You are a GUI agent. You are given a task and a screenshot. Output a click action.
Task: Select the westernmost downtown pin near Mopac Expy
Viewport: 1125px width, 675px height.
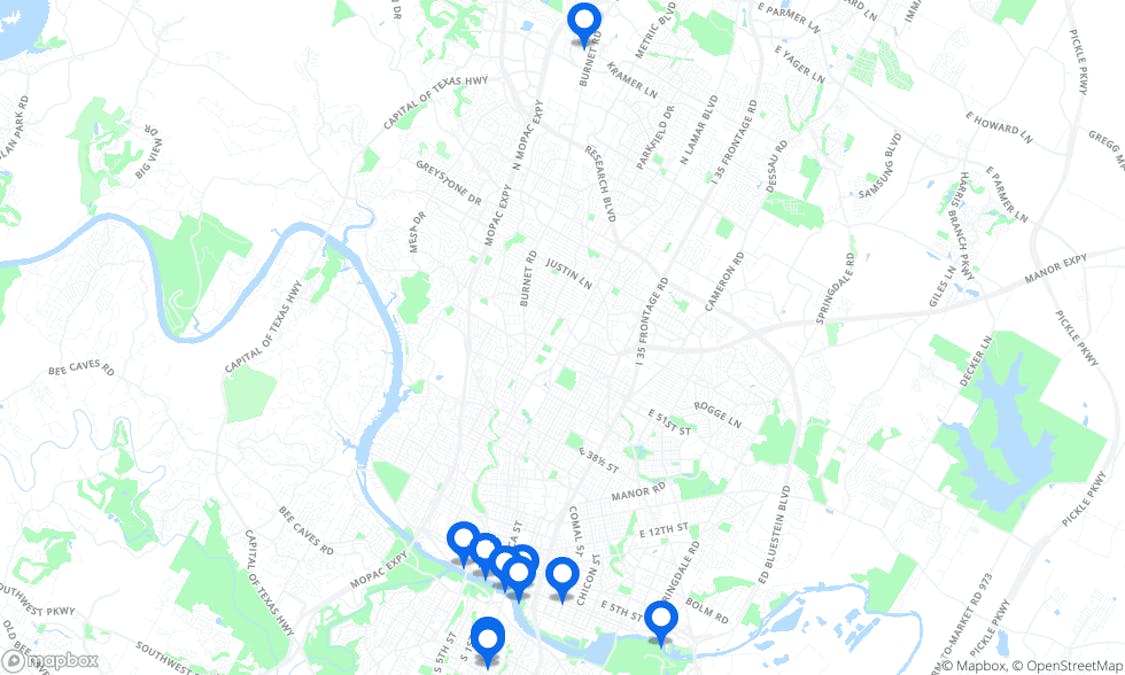coord(462,541)
